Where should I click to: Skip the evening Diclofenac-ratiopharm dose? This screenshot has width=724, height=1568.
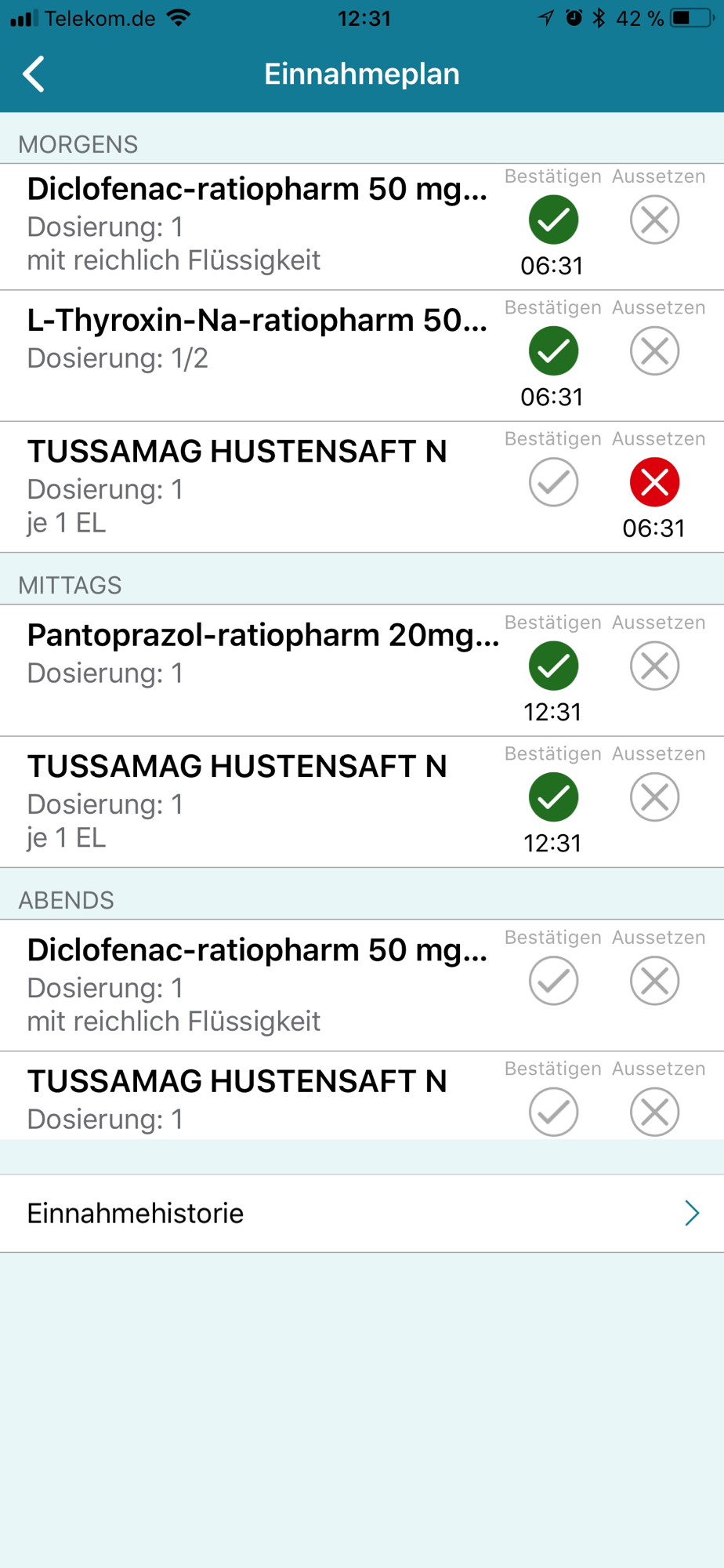(654, 981)
